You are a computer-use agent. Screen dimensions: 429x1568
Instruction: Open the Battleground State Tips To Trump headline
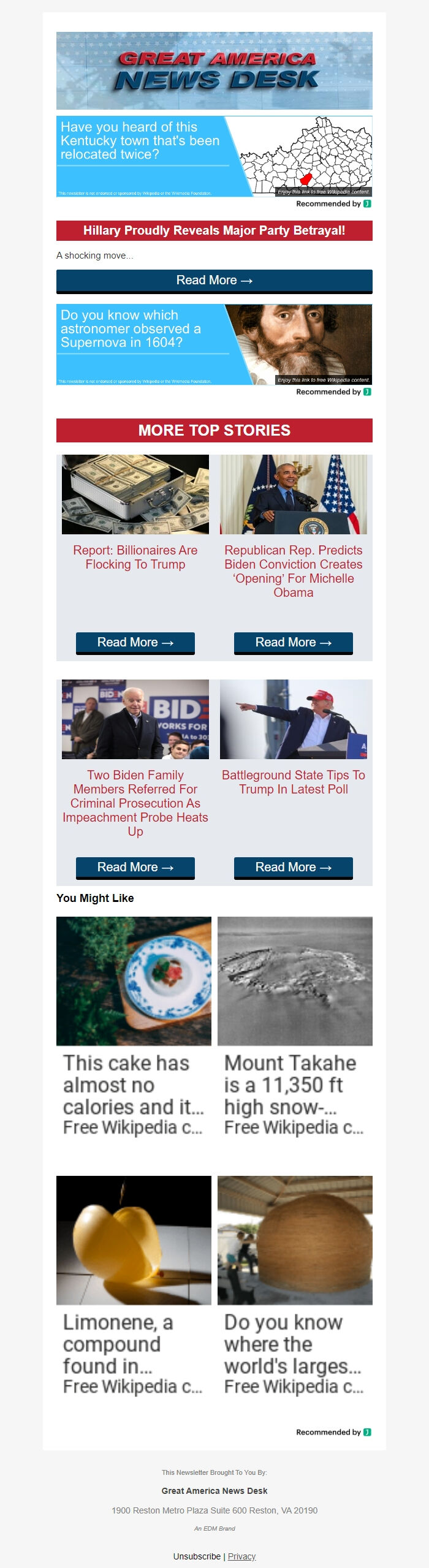tap(293, 782)
